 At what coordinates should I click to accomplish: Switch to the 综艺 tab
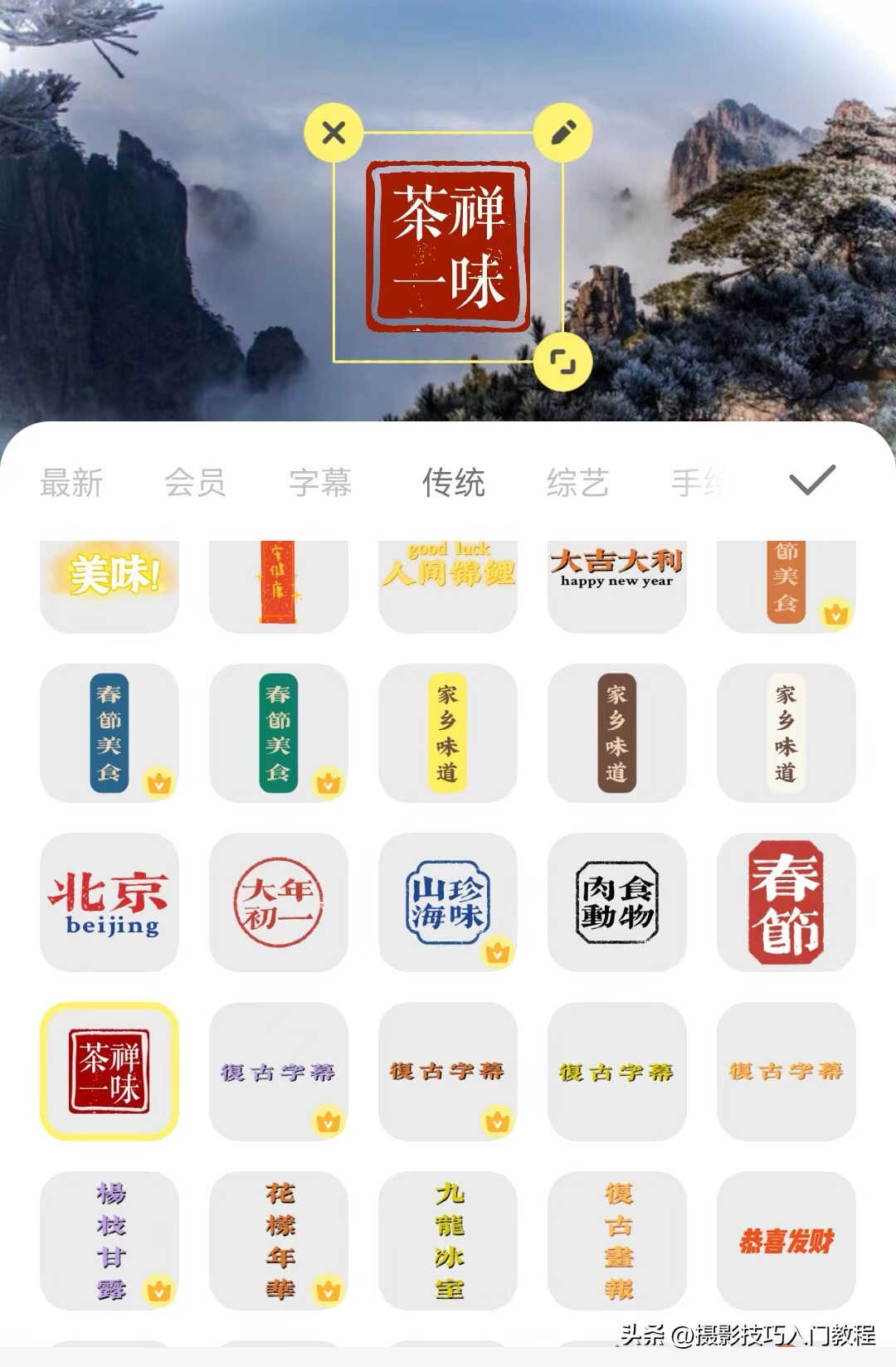tap(577, 483)
